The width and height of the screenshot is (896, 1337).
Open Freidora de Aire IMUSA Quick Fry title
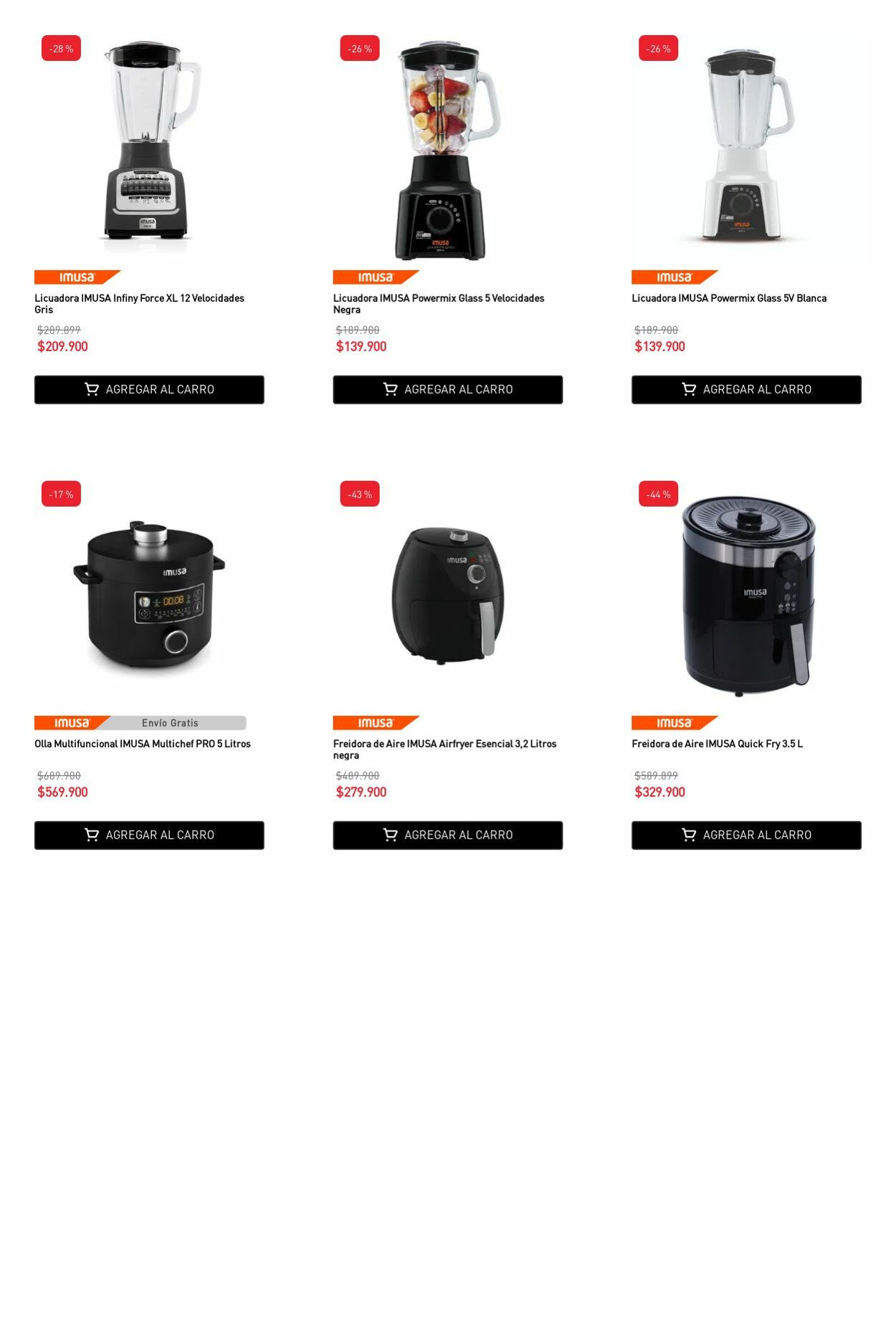[717, 744]
